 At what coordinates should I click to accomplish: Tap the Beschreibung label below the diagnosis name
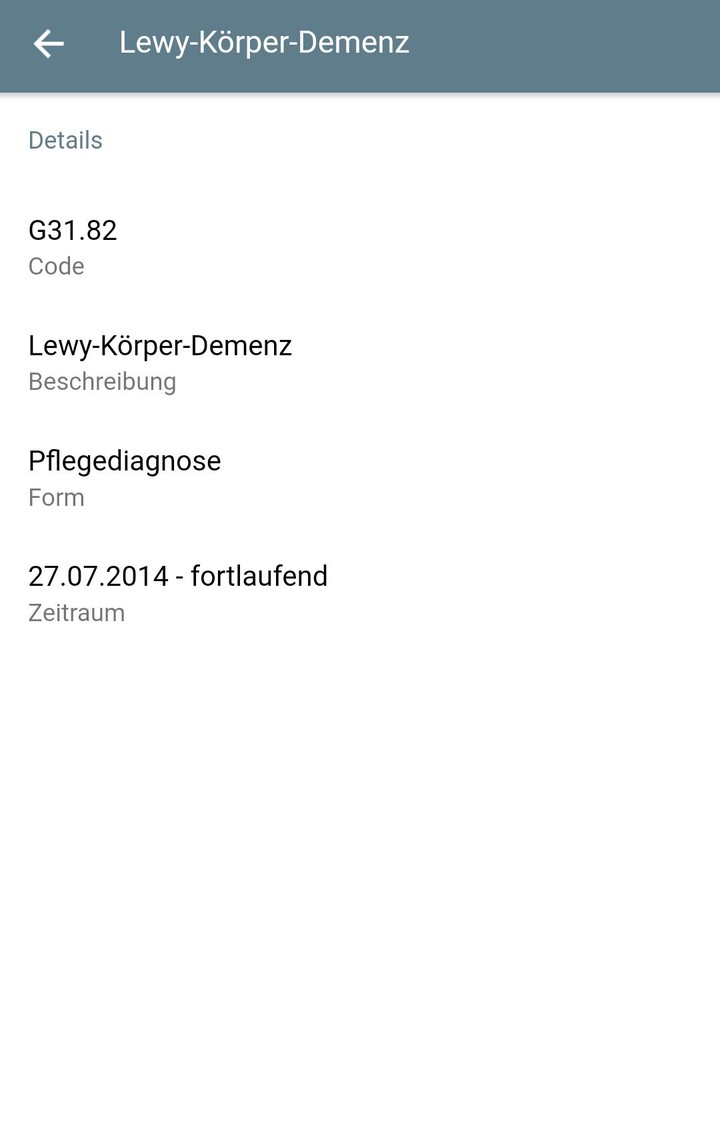click(102, 381)
